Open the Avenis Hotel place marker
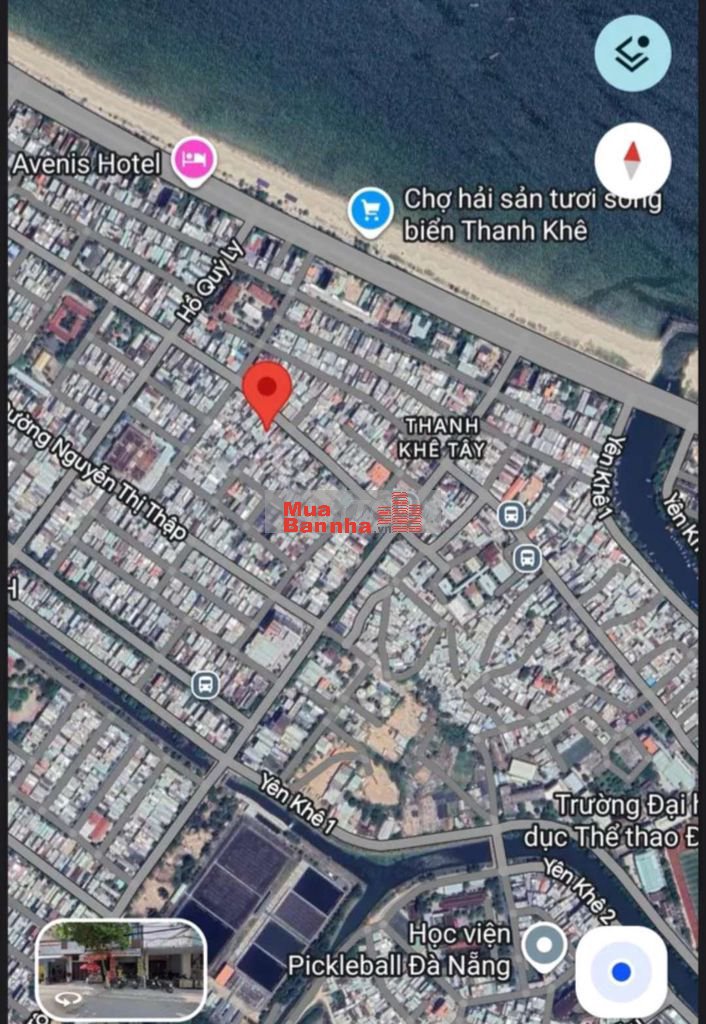Viewport: 706px width, 1024px height. pyautogui.click(x=194, y=160)
